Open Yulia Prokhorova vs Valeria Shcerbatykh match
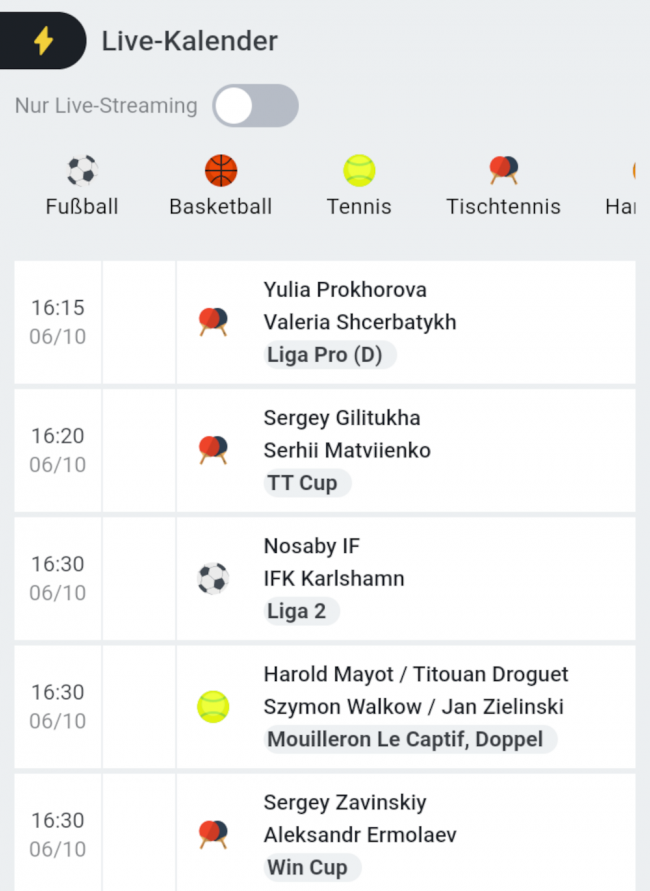The width and height of the screenshot is (650, 891). tap(400, 322)
